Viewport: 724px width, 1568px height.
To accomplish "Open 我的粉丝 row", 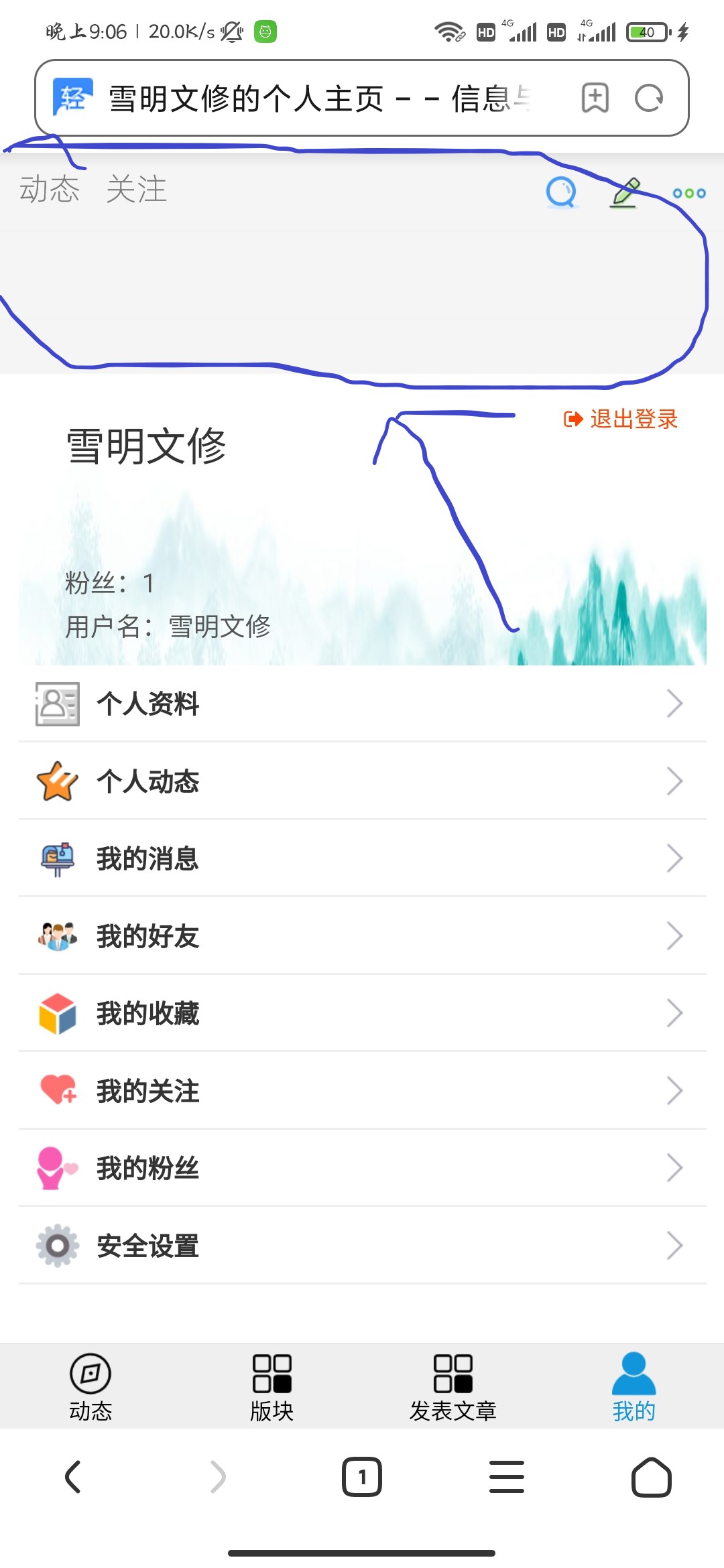I will pos(362,1168).
